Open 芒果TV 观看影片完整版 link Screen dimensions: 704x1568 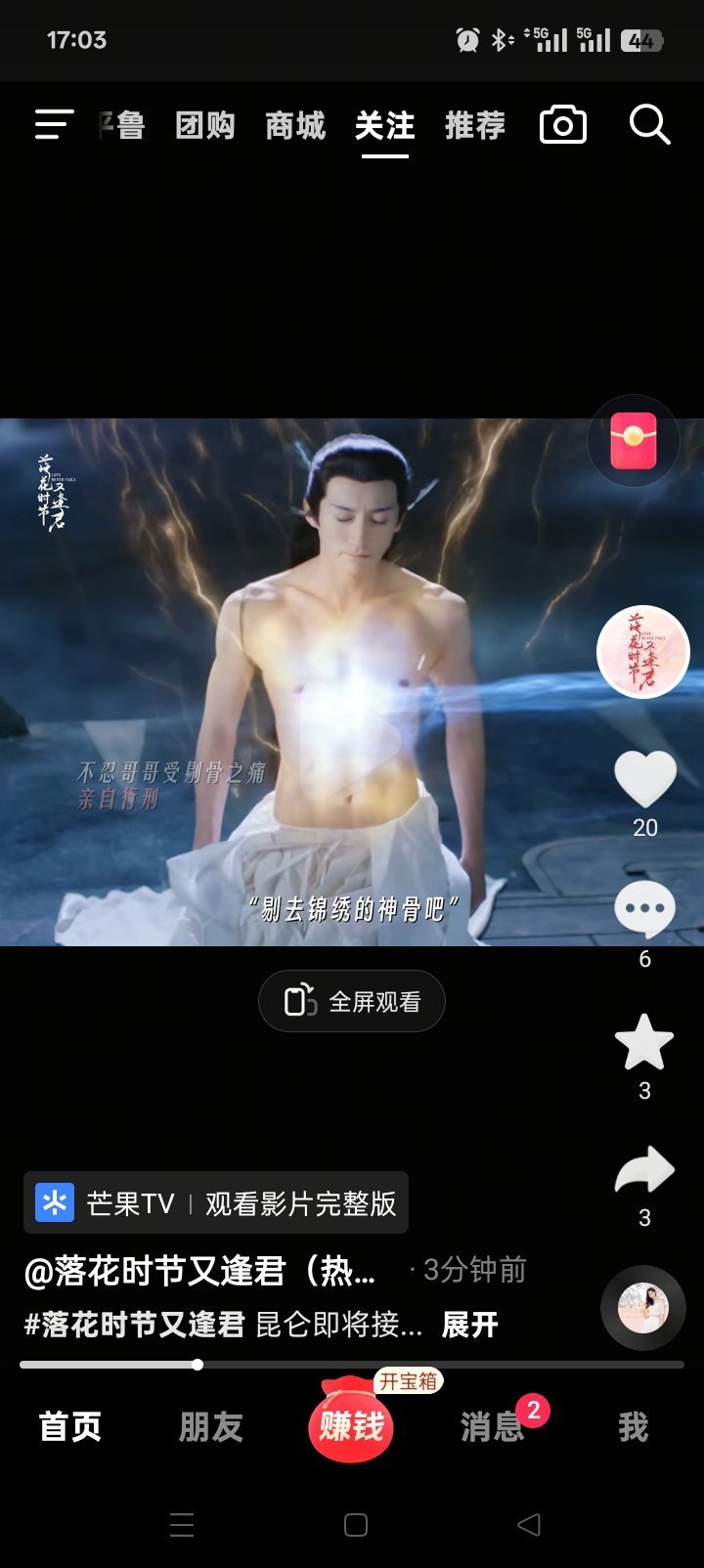216,1202
